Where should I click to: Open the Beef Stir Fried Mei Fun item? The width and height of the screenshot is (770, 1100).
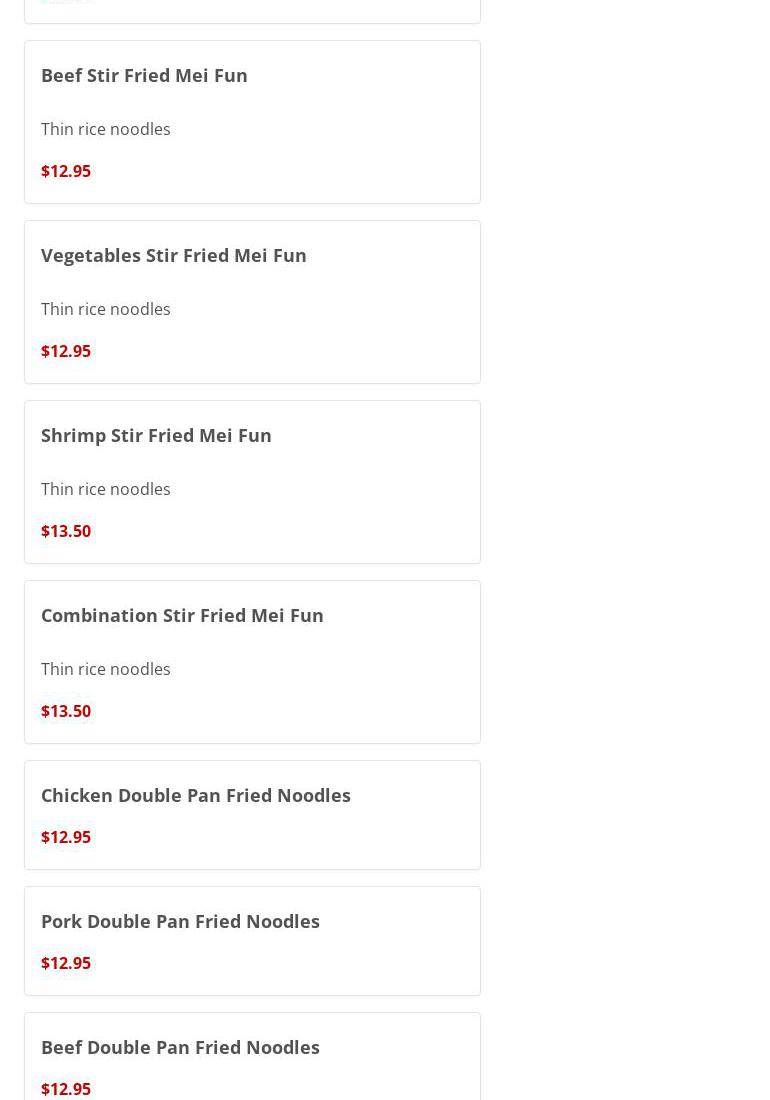[144, 76]
